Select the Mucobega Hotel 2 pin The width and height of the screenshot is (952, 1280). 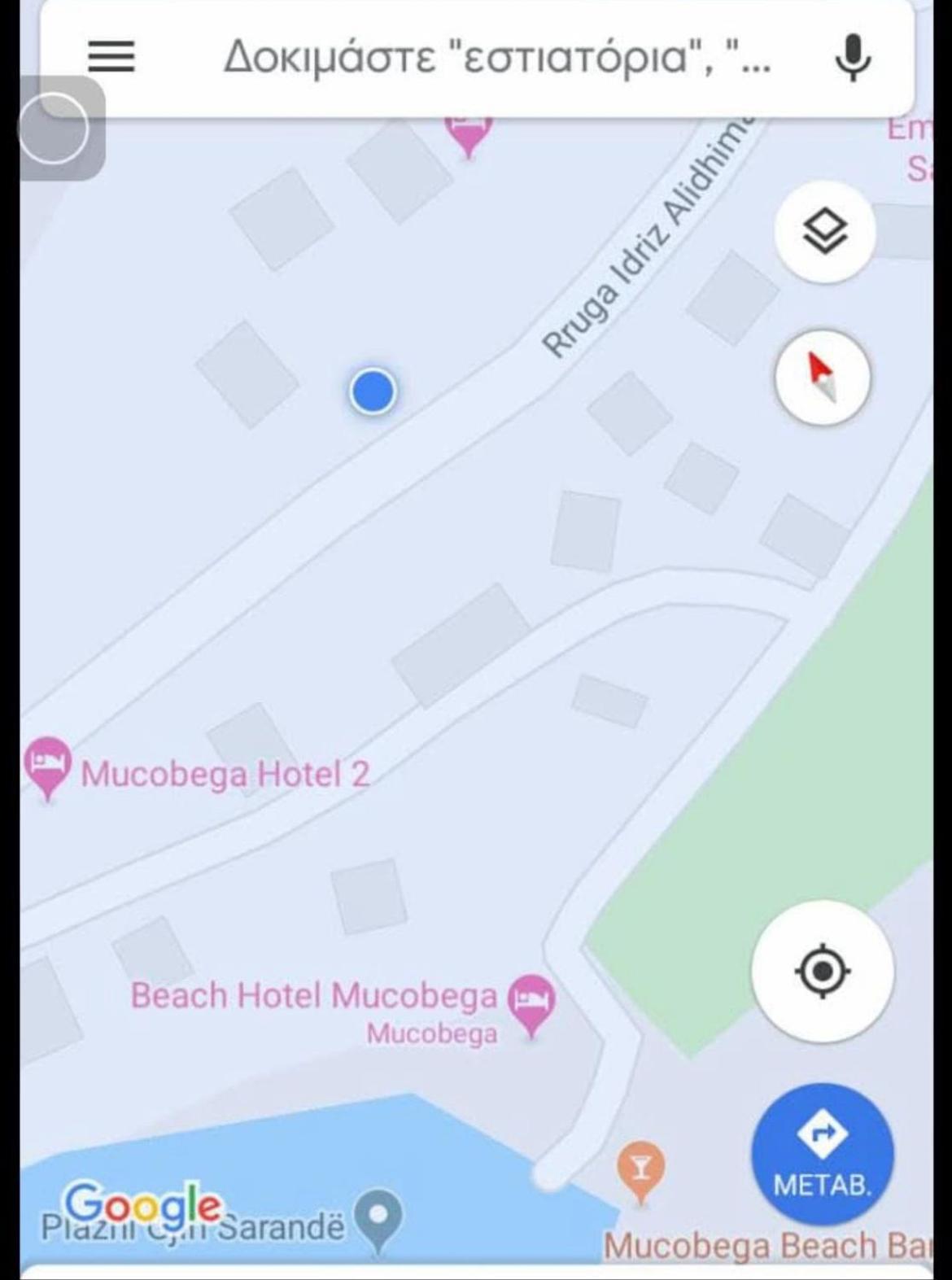[47, 765]
